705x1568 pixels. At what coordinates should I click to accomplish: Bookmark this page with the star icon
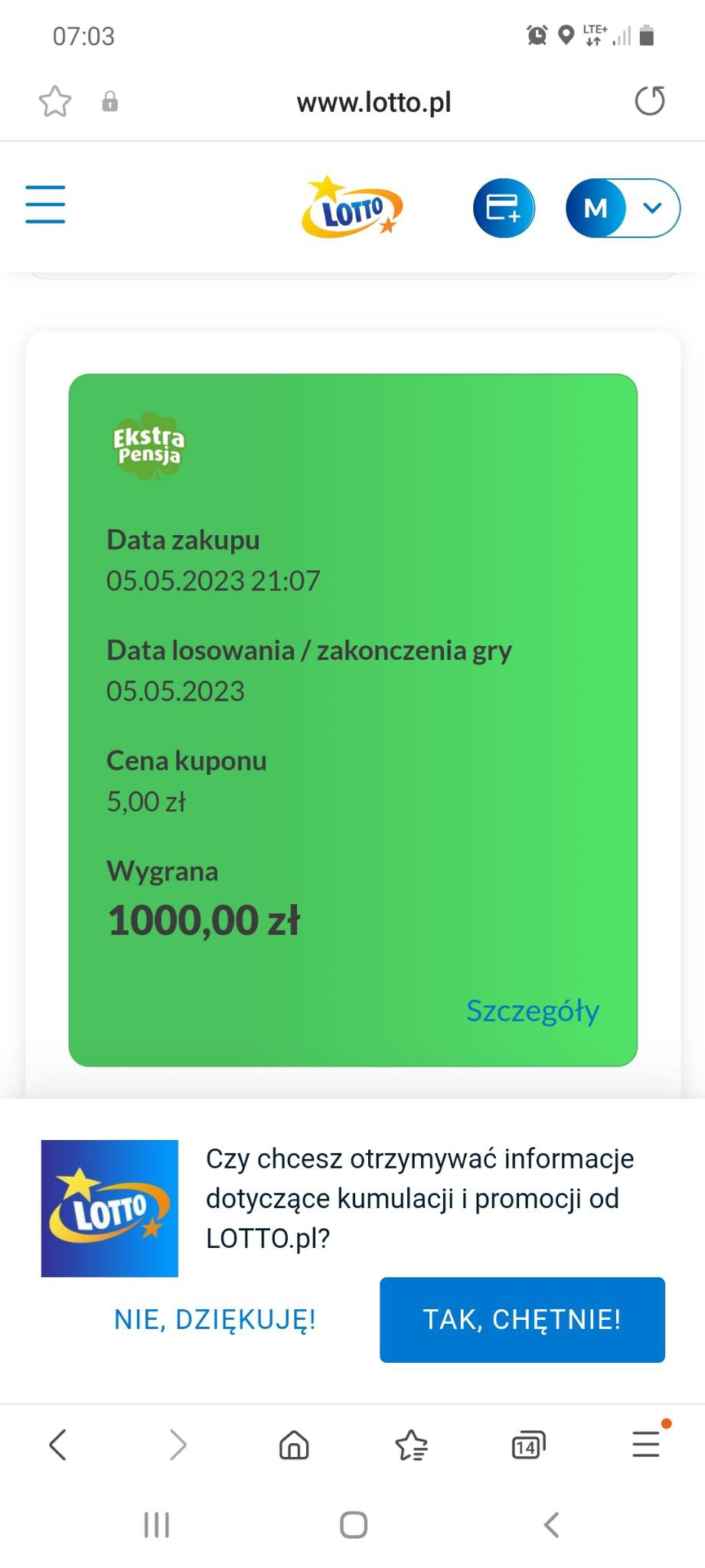(x=55, y=102)
